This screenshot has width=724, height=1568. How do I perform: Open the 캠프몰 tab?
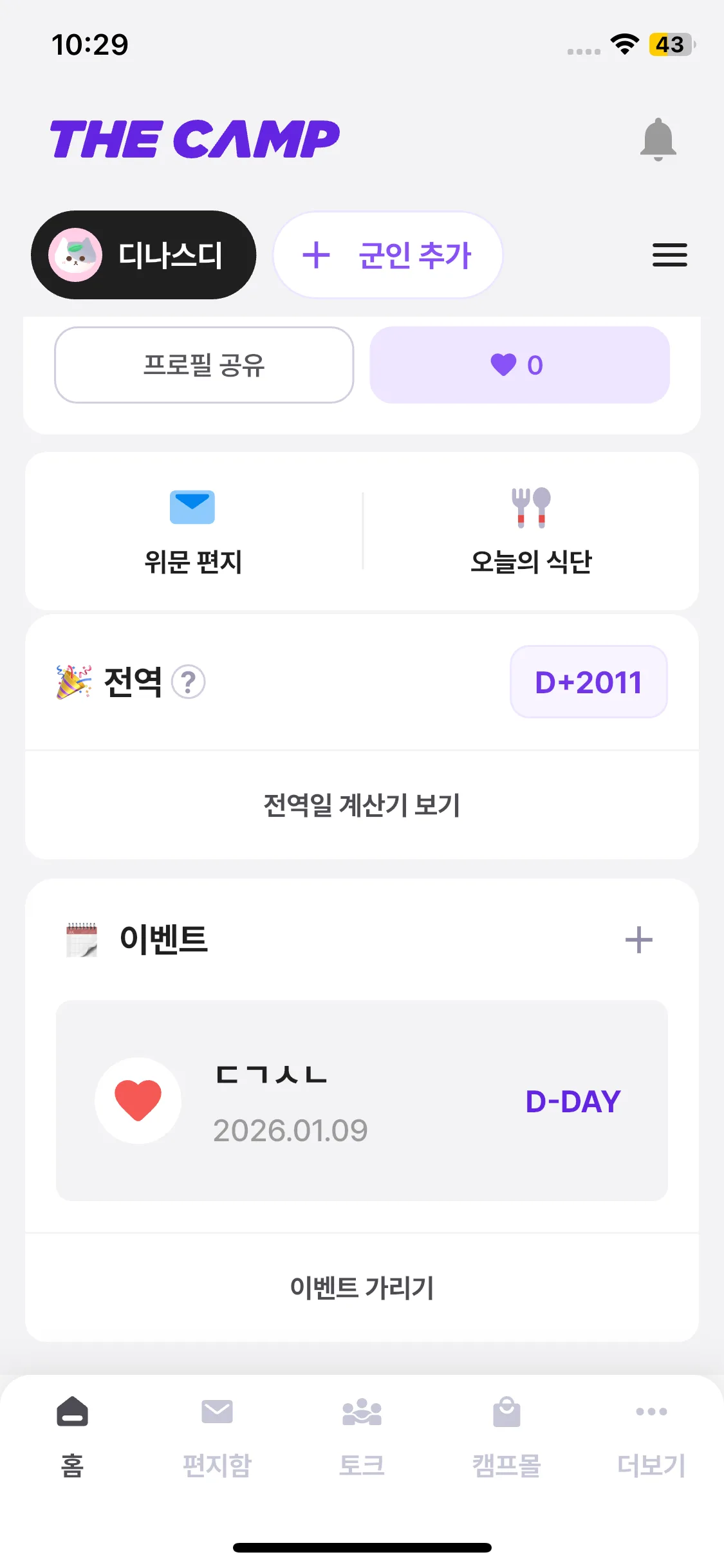tap(506, 1435)
